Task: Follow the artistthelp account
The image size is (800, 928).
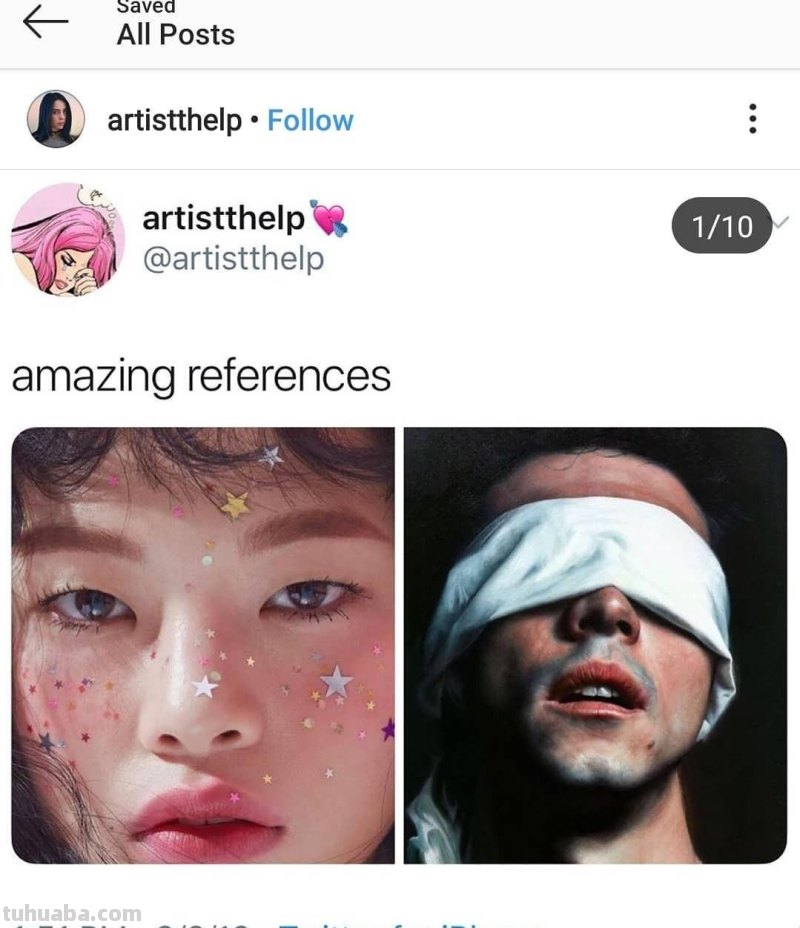Action: coord(310,121)
